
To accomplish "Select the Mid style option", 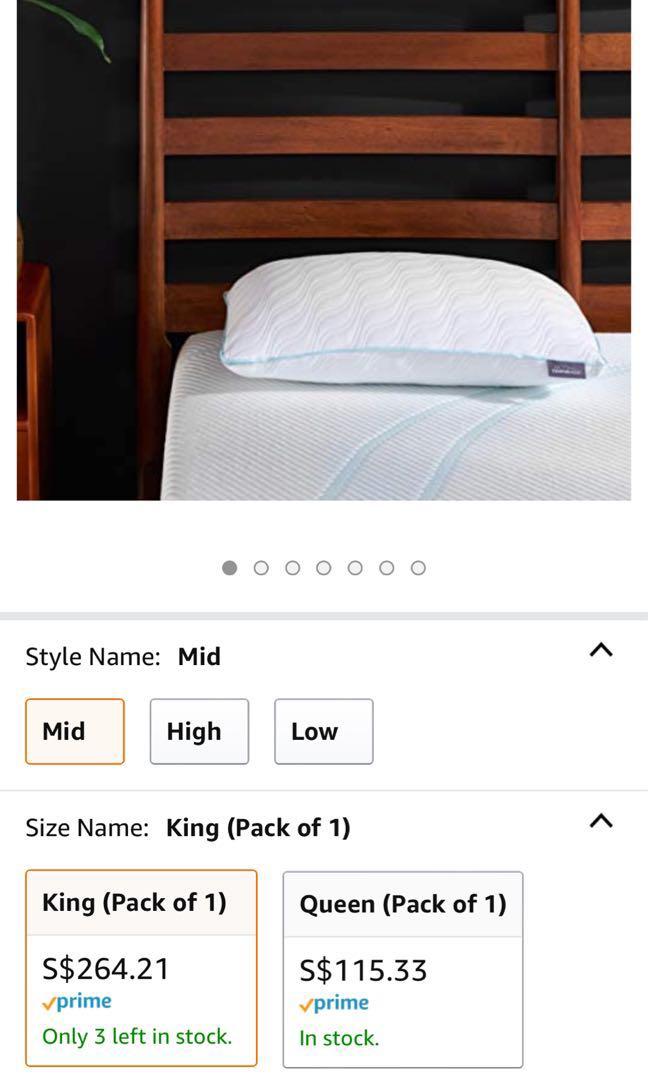I will click(75, 731).
